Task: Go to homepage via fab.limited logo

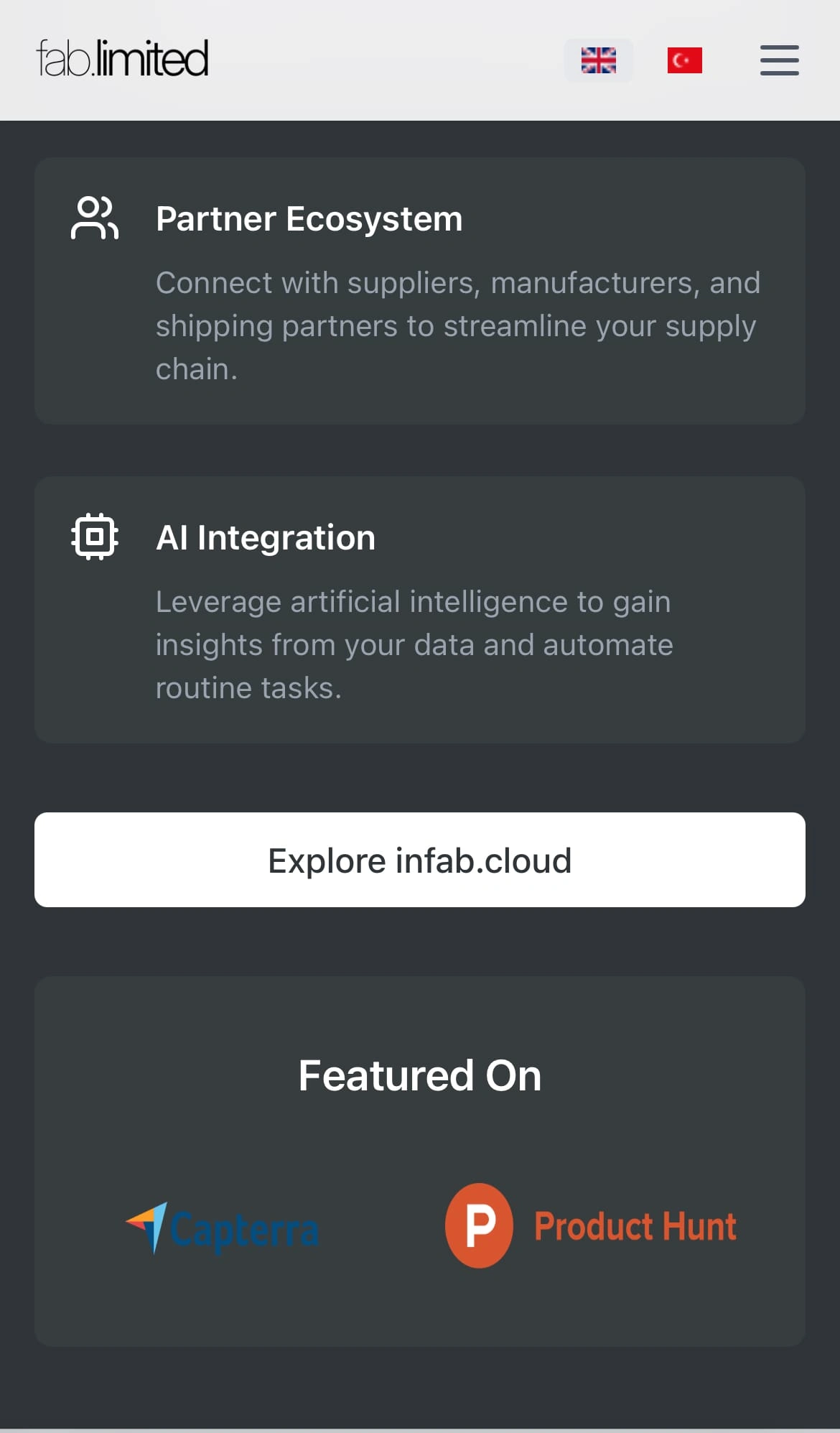Action: 123,59
